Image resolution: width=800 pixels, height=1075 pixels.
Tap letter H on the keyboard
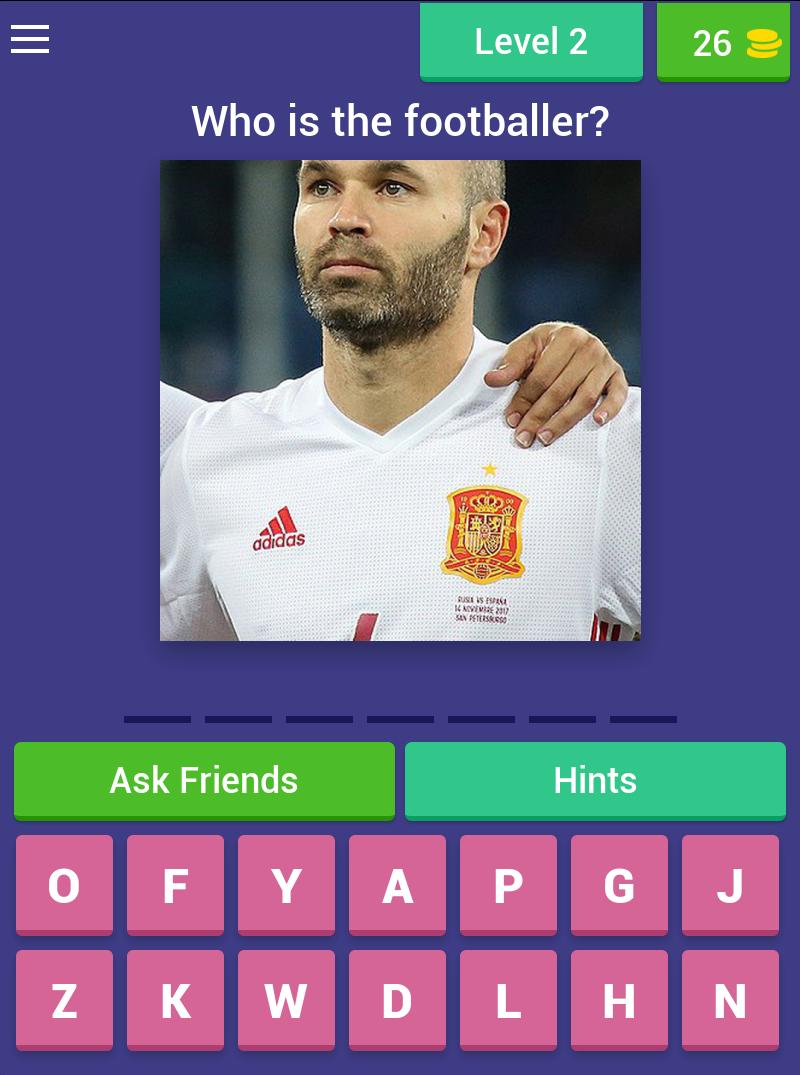tap(619, 999)
